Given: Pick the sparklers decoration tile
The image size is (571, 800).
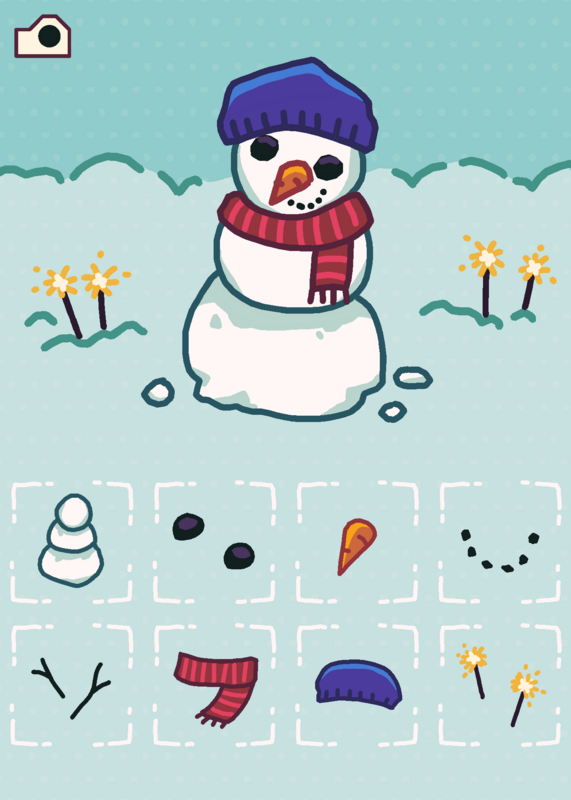Looking at the screenshot, I should point(500,684).
